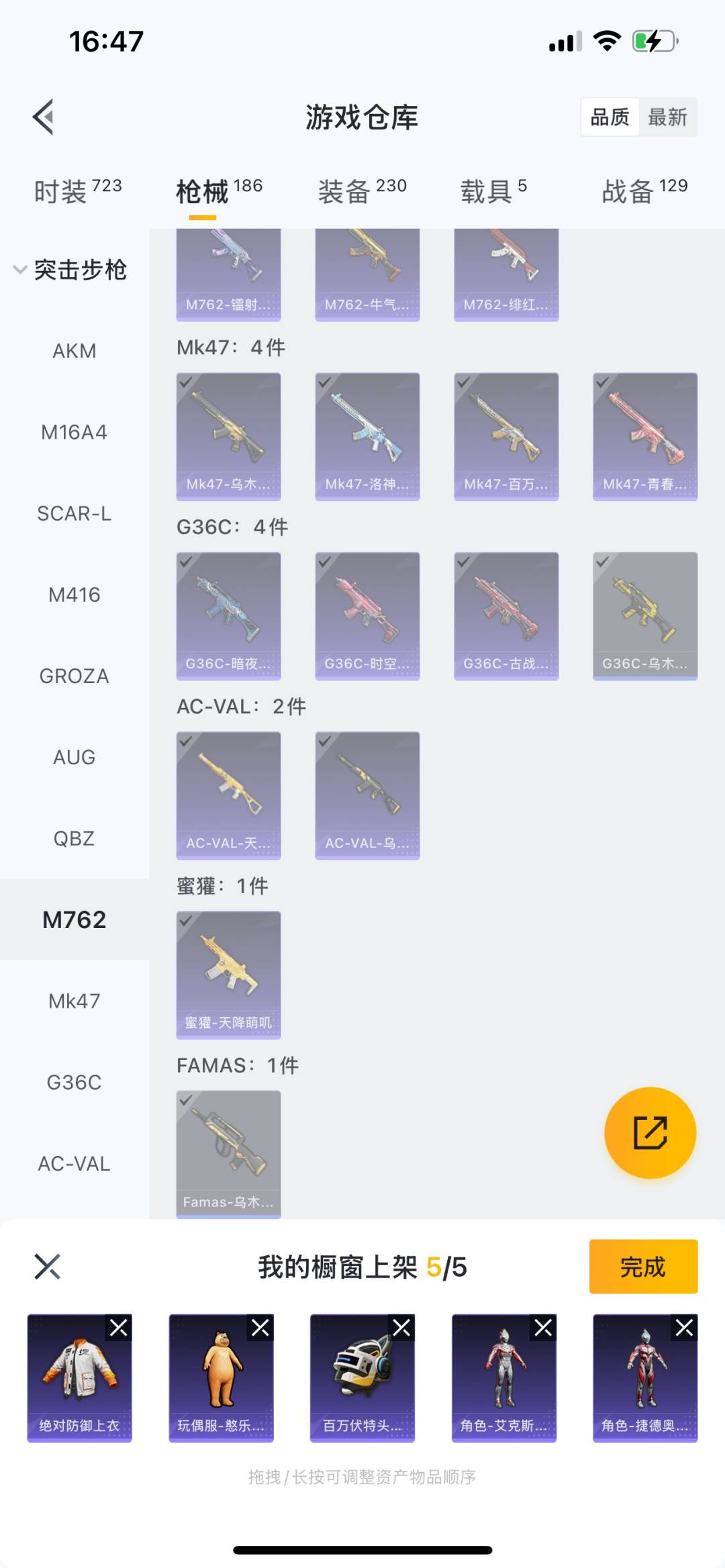Close the 我的橱窗上架 panel

(47, 1267)
